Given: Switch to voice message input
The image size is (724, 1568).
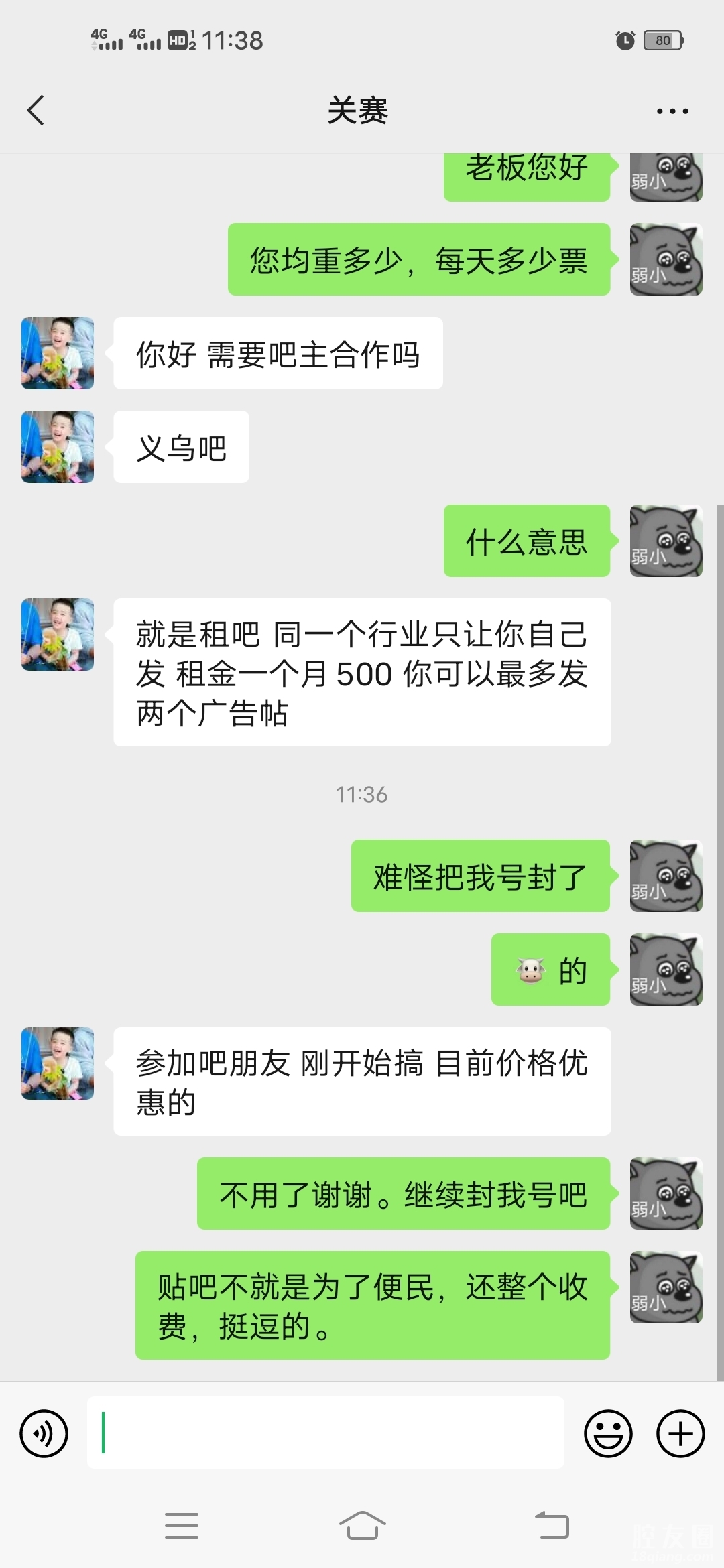Looking at the screenshot, I should point(44,1433).
